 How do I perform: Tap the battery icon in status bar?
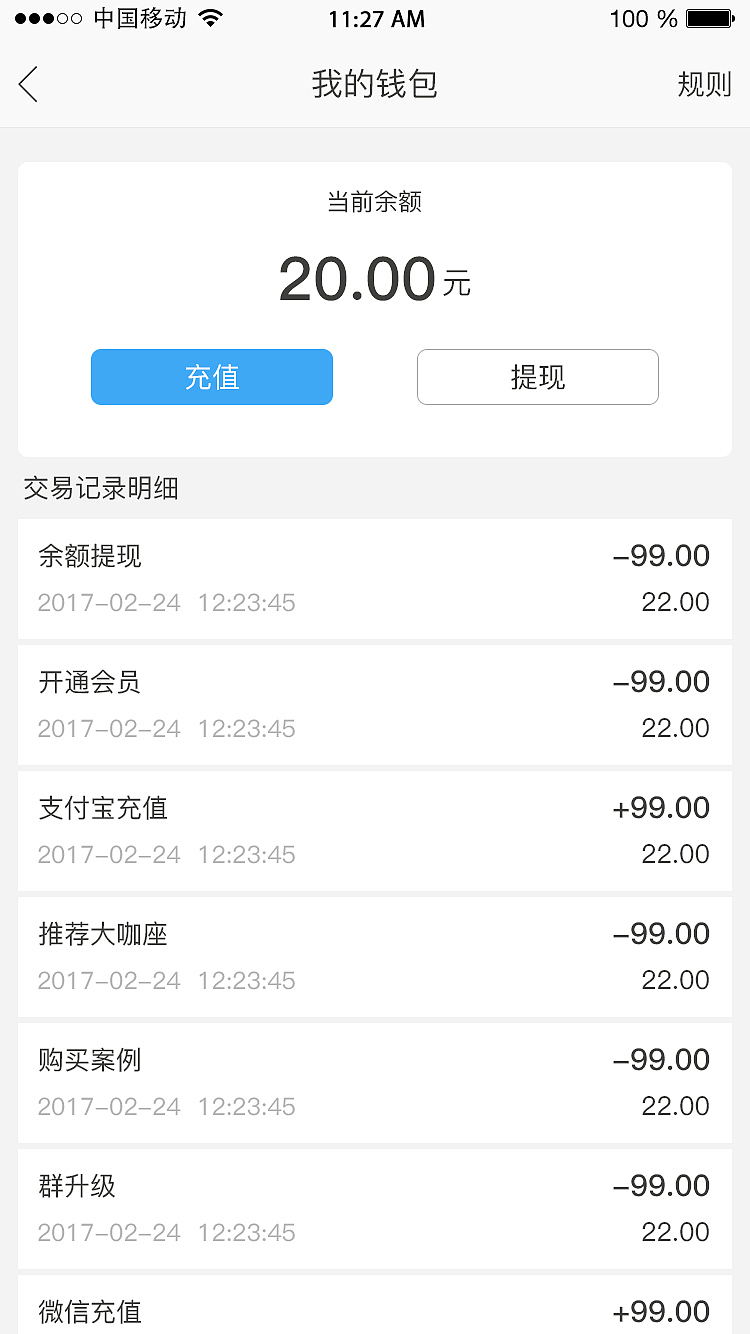[x=709, y=17]
